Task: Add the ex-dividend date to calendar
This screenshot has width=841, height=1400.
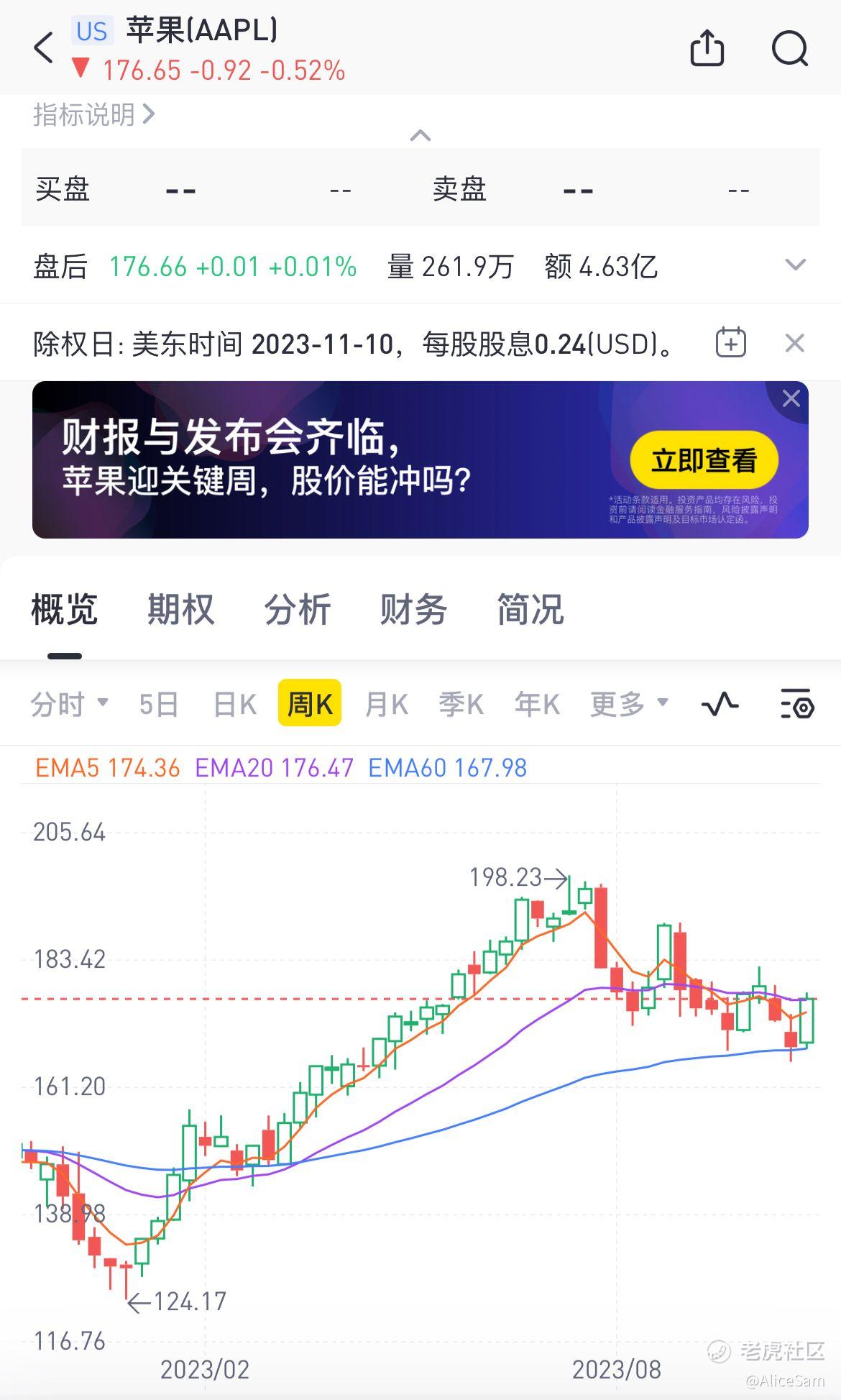Action: [731, 343]
